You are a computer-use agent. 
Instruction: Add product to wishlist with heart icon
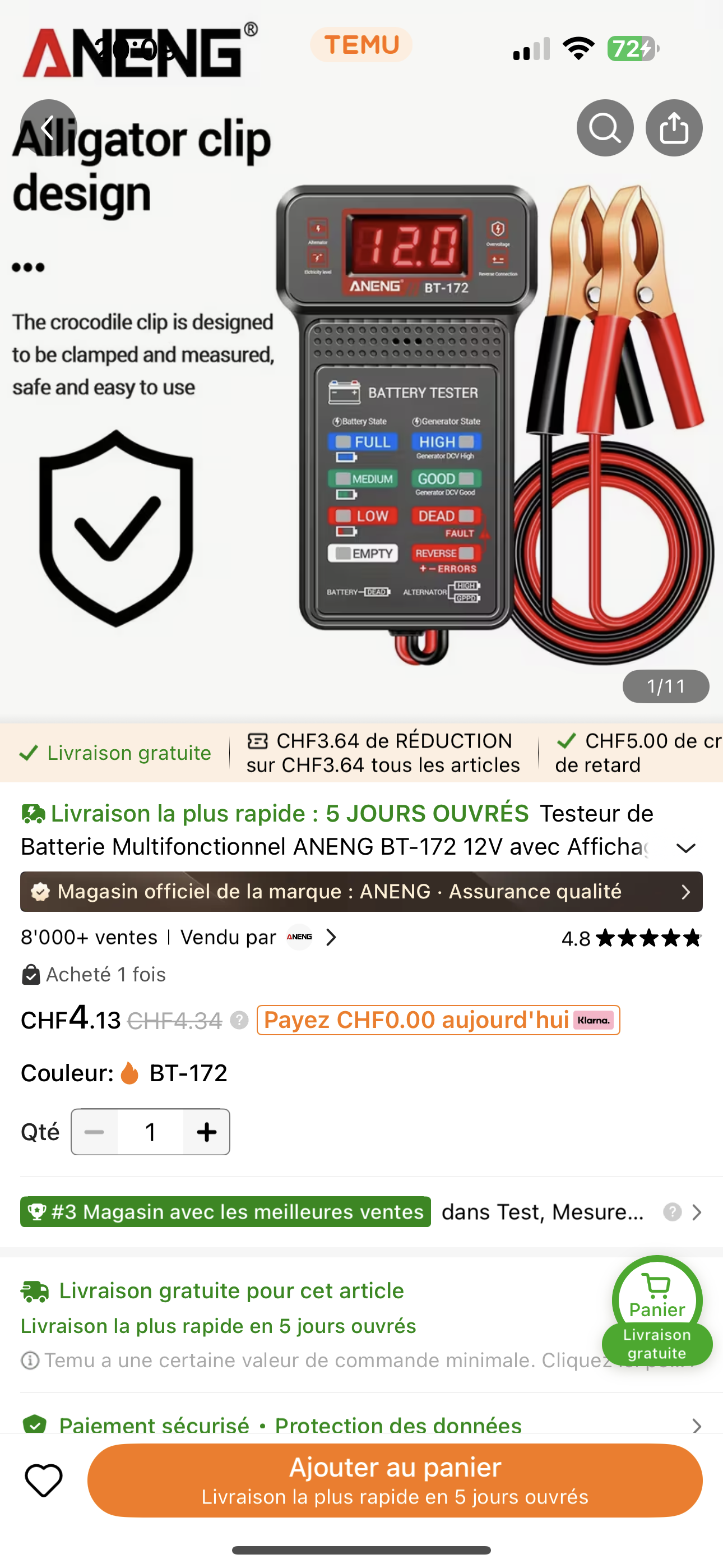pyautogui.click(x=43, y=1480)
